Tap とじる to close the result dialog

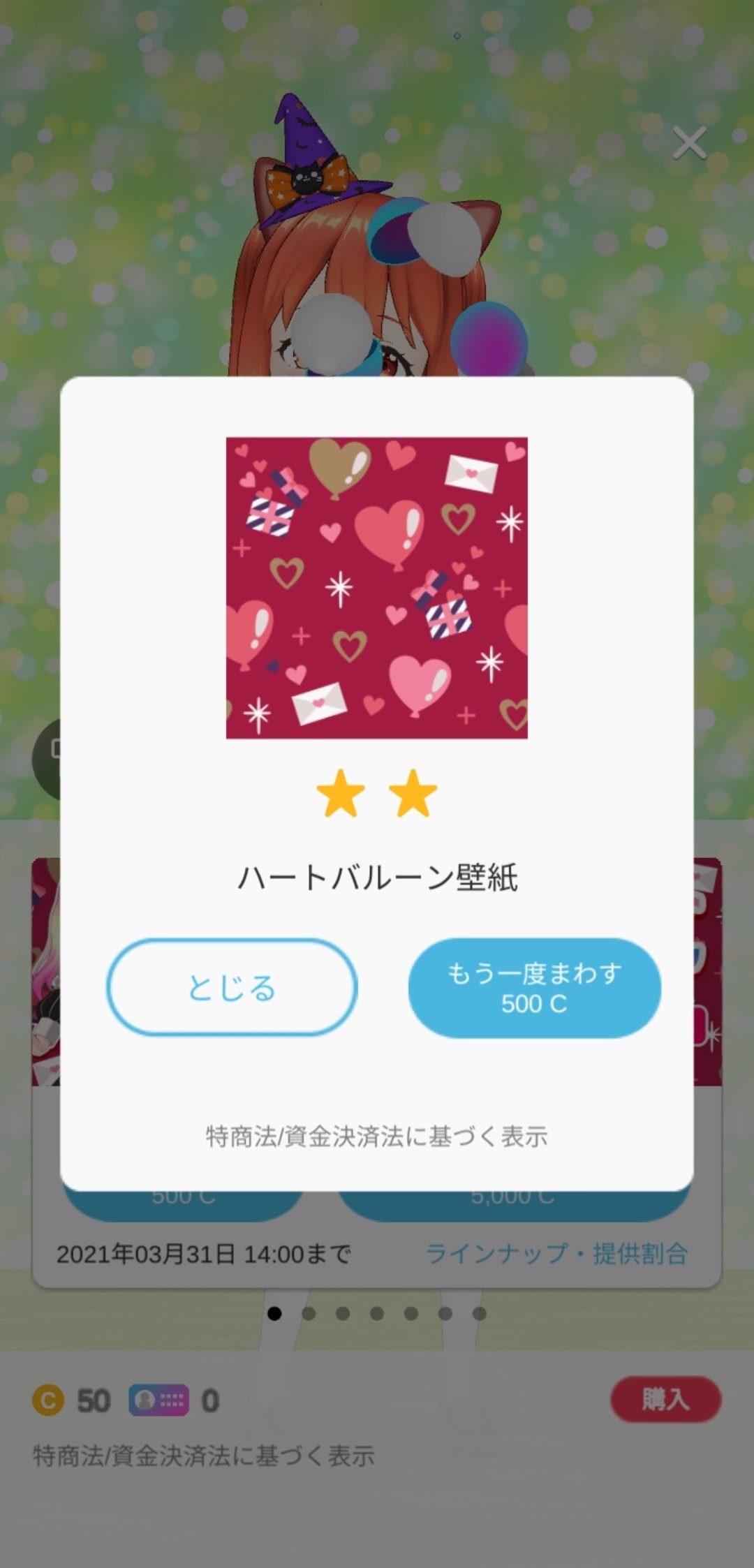tap(232, 987)
